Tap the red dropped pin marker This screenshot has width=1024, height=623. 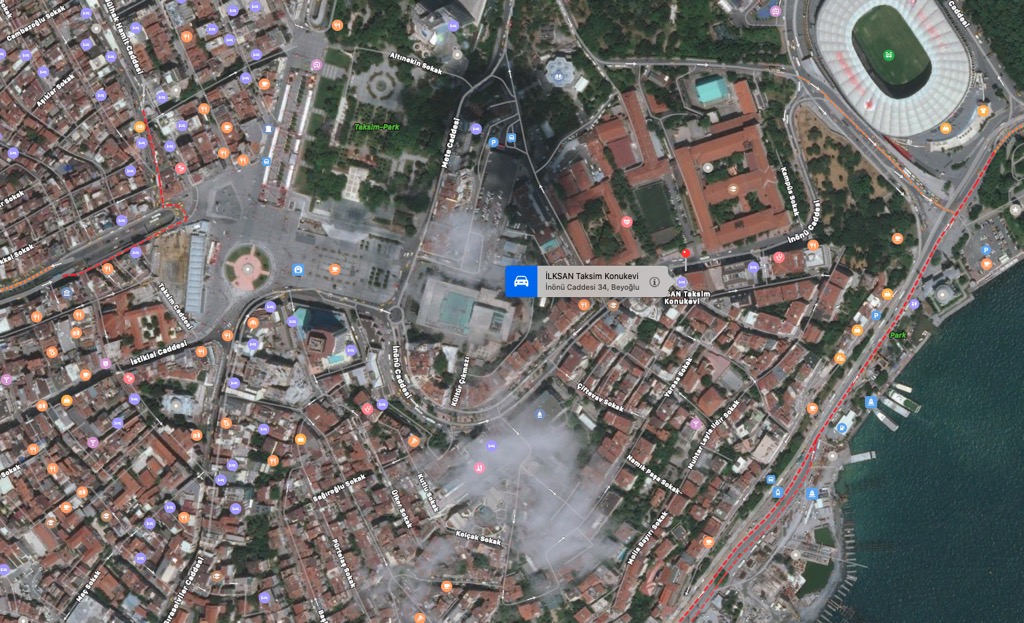click(x=685, y=255)
